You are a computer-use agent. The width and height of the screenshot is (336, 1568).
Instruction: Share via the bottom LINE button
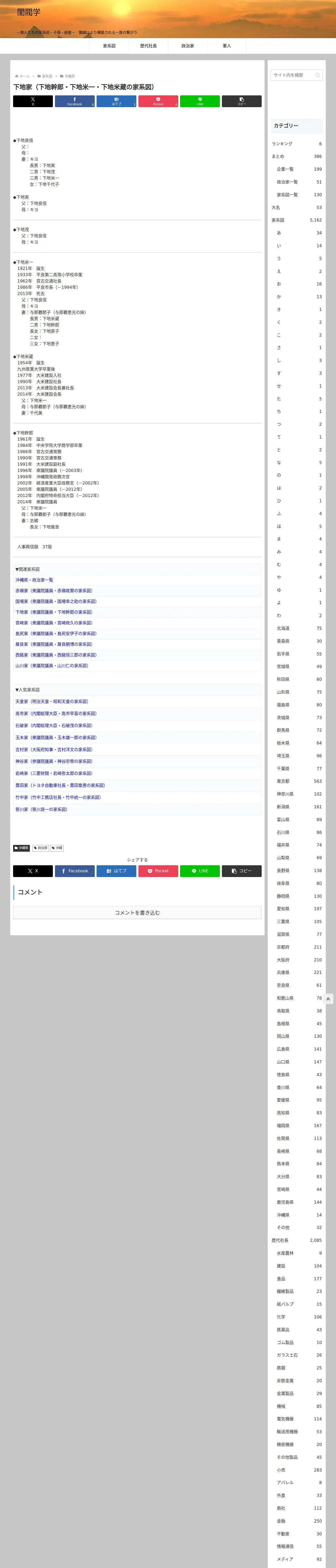pos(200,871)
